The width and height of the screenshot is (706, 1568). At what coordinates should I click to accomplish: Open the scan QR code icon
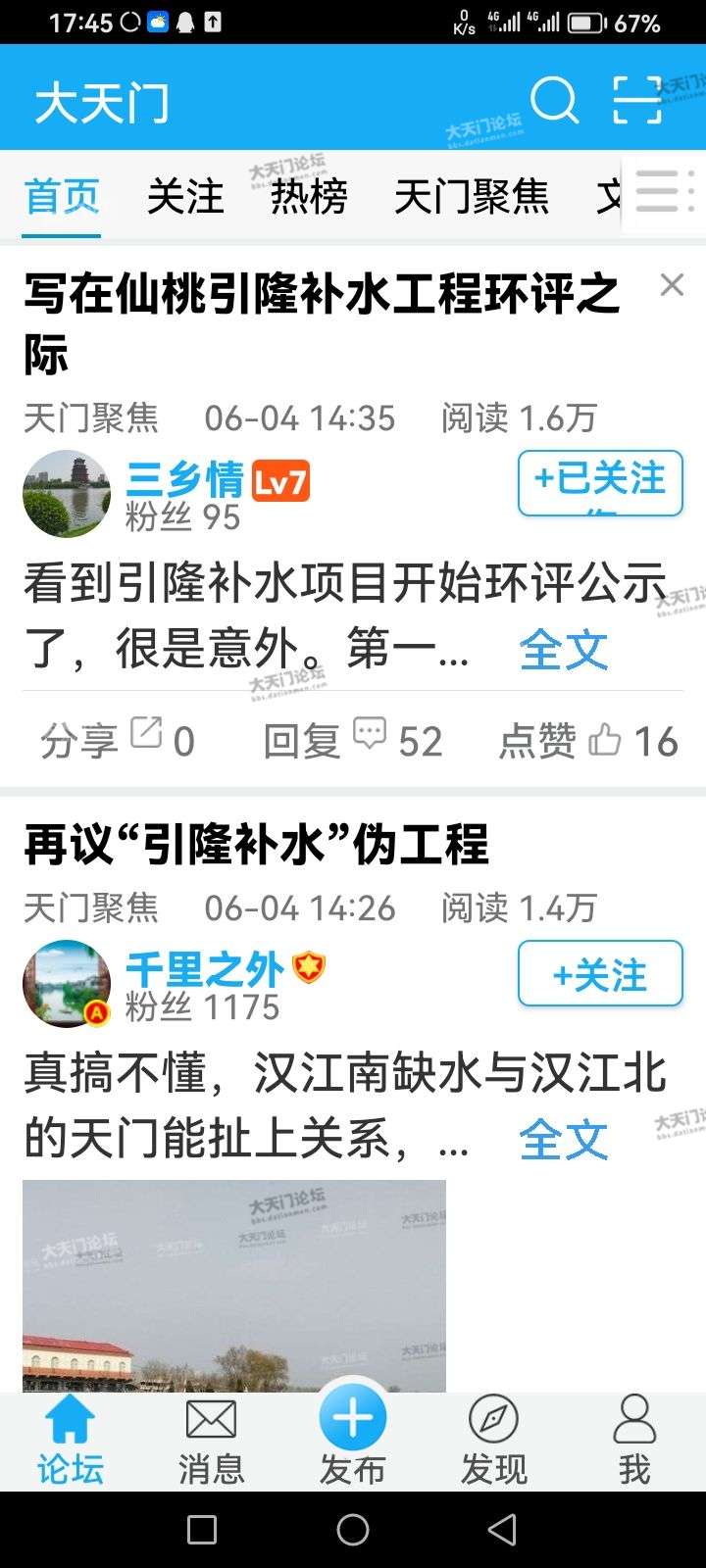[x=637, y=100]
